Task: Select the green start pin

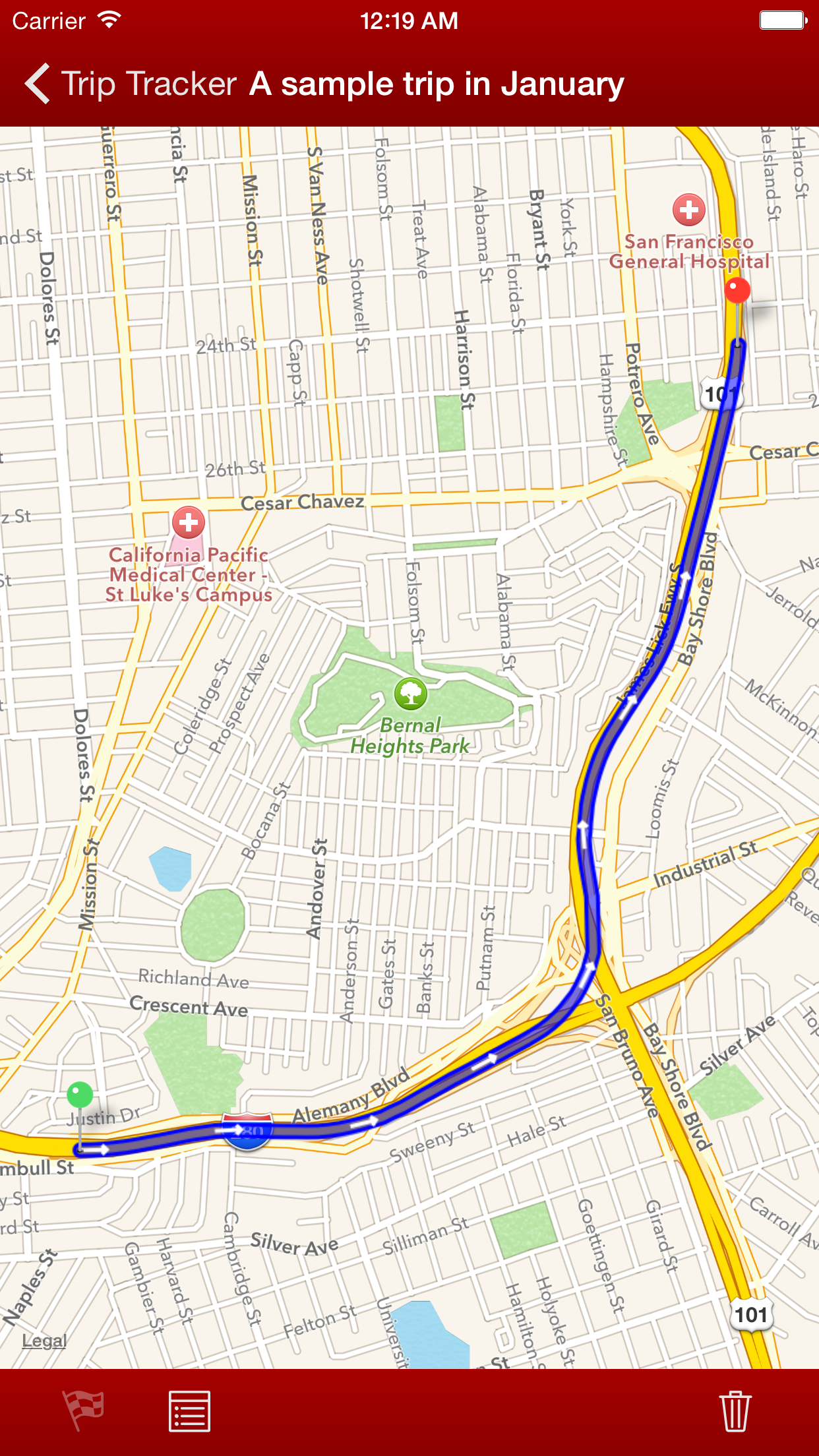Action: tap(80, 1095)
